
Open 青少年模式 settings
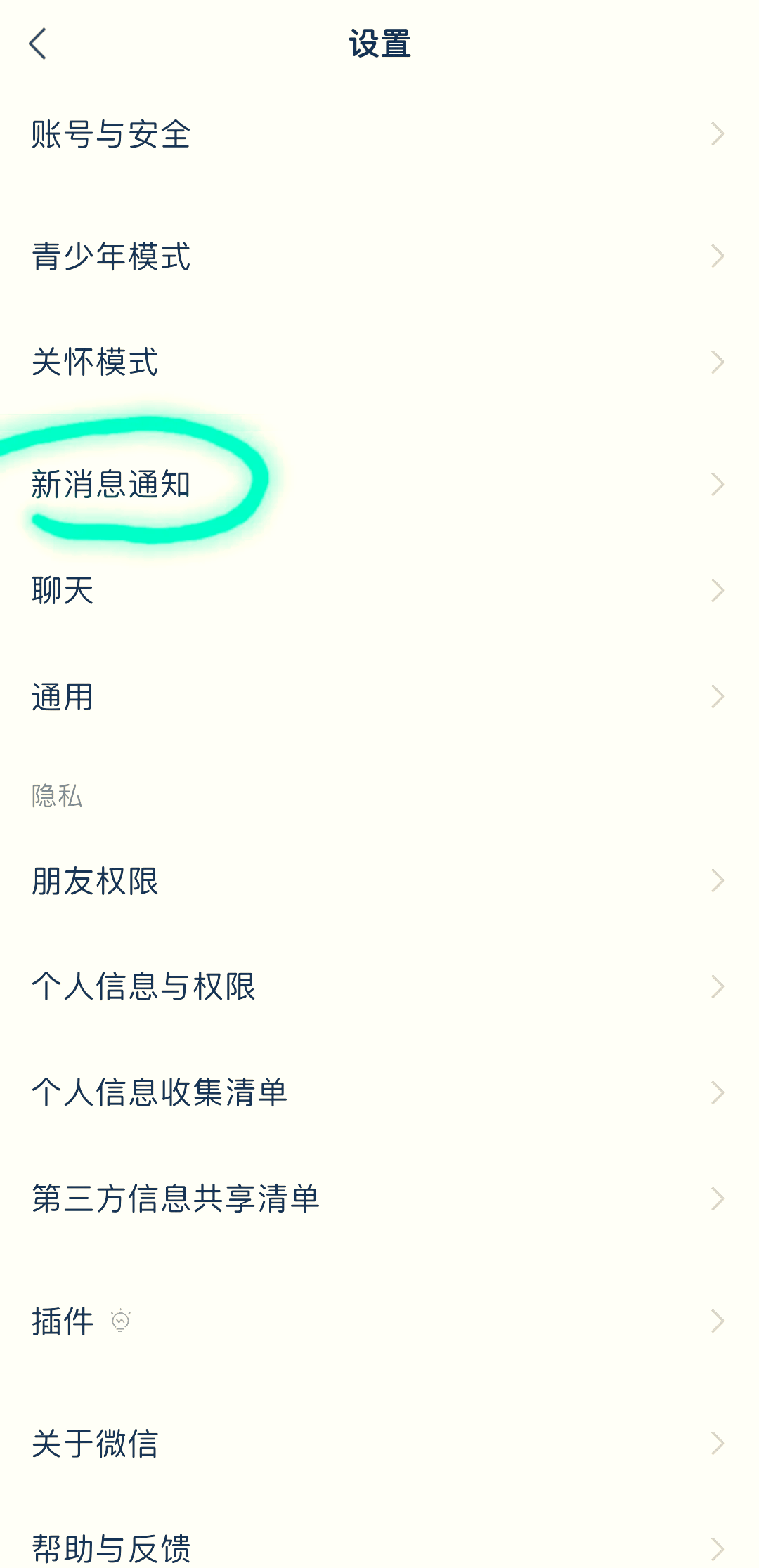(x=111, y=257)
